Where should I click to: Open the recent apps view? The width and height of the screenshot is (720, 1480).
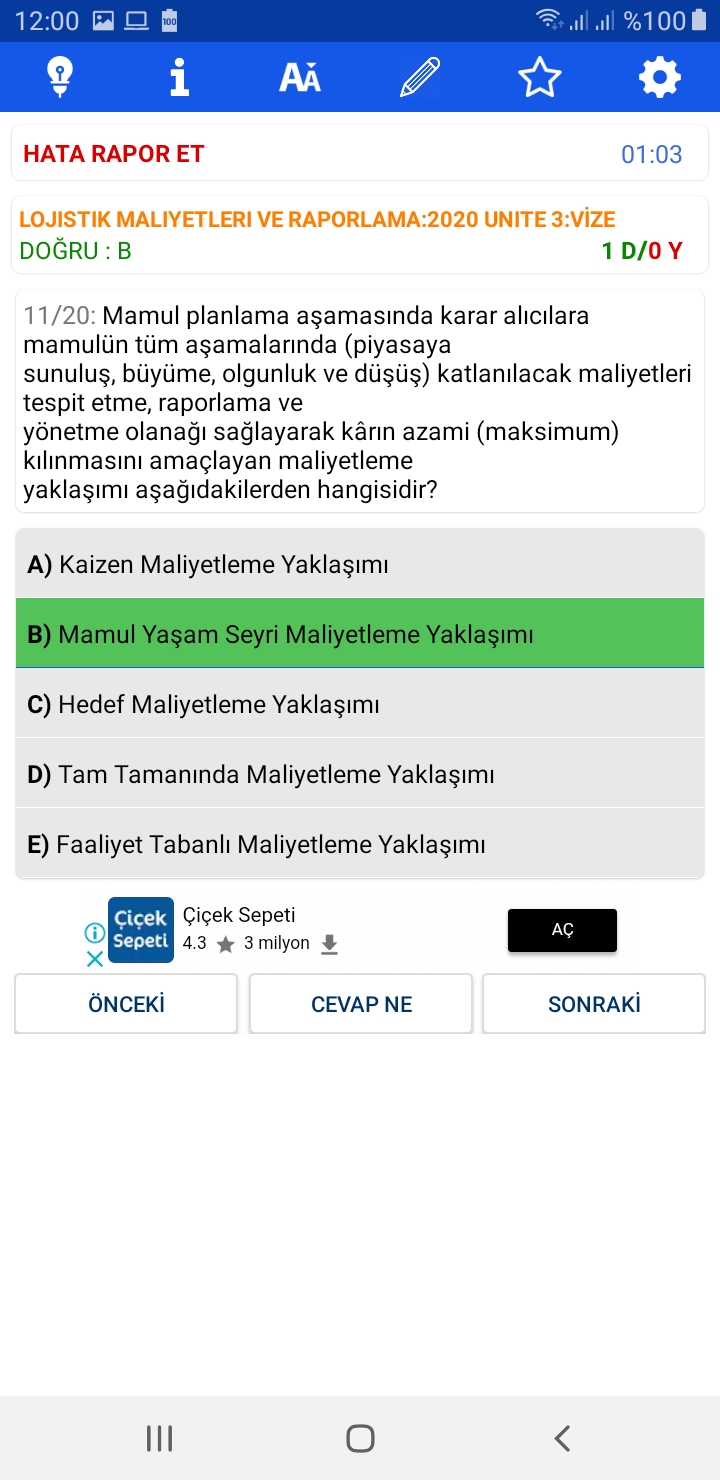(159, 1438)
